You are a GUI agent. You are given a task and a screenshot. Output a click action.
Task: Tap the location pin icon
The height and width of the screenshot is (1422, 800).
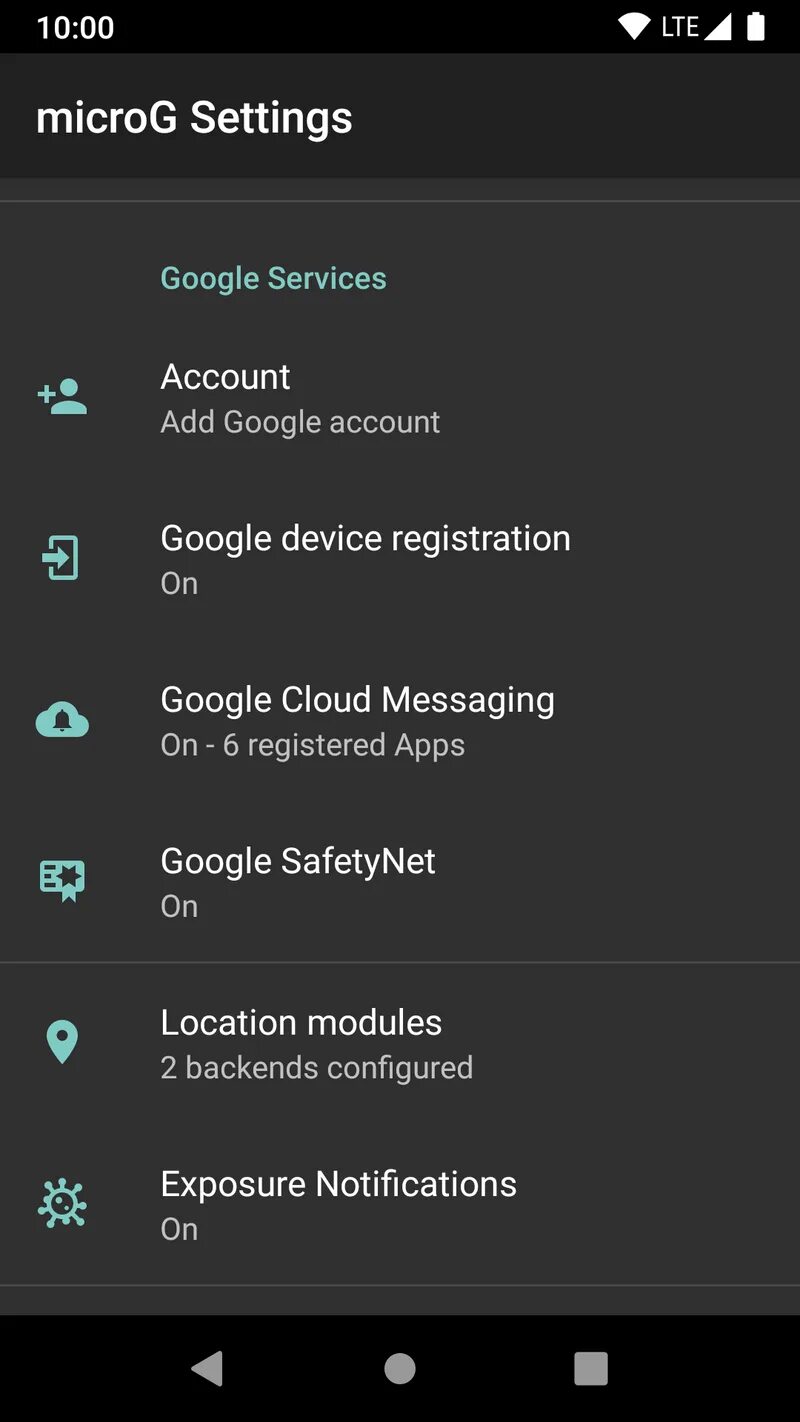[62, 1041]
